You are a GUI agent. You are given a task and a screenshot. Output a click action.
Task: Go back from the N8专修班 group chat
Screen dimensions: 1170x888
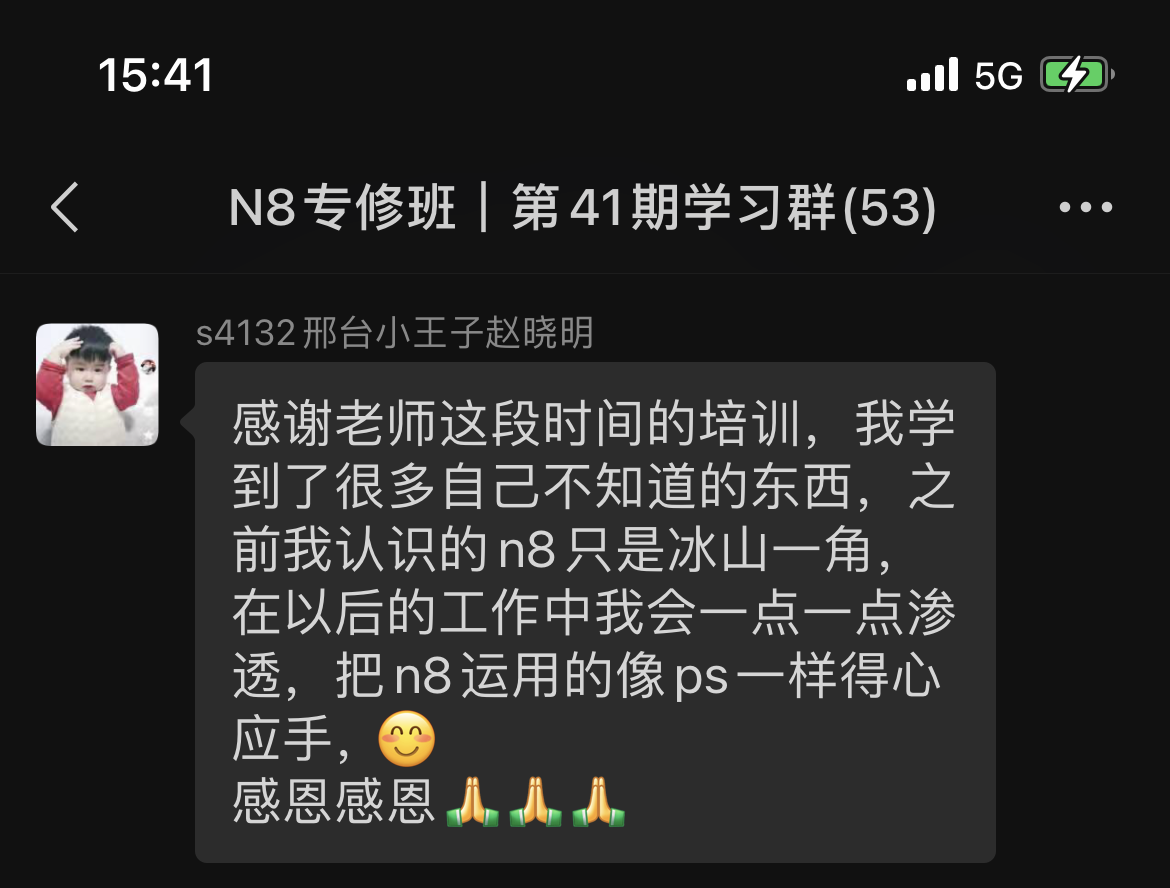[x=65, y=208]
